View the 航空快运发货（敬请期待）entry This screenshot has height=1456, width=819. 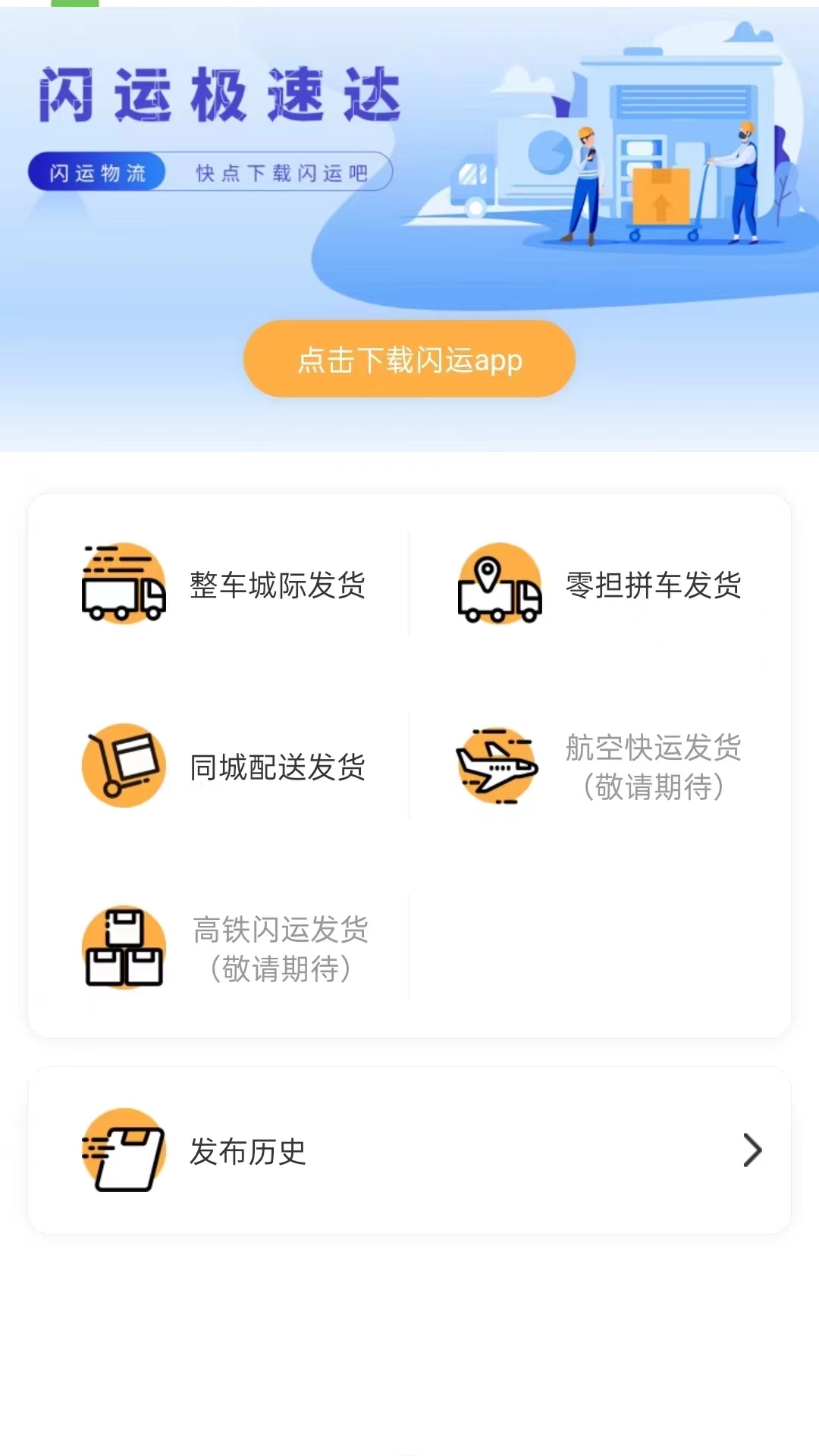[654, 766]
